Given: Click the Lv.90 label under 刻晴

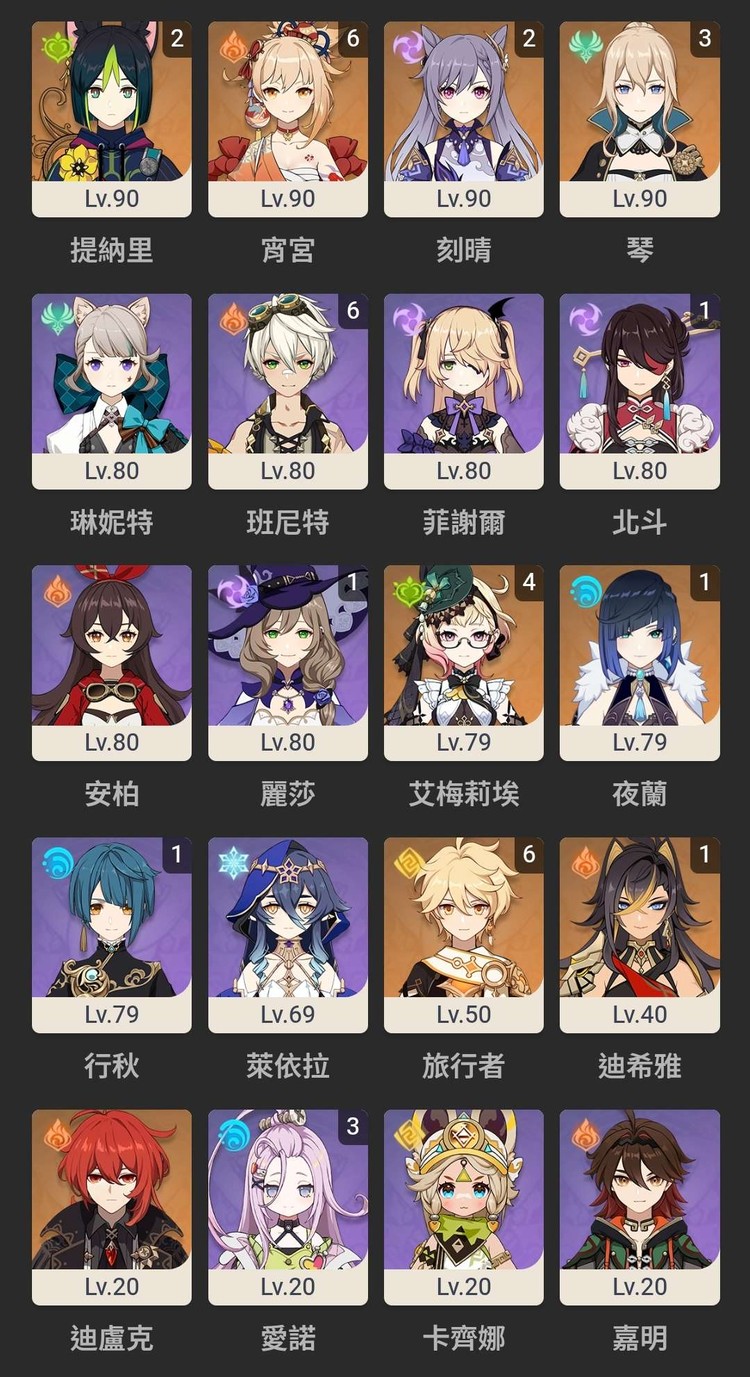Looking at the screenshot, I should click(x=463, y=198).
